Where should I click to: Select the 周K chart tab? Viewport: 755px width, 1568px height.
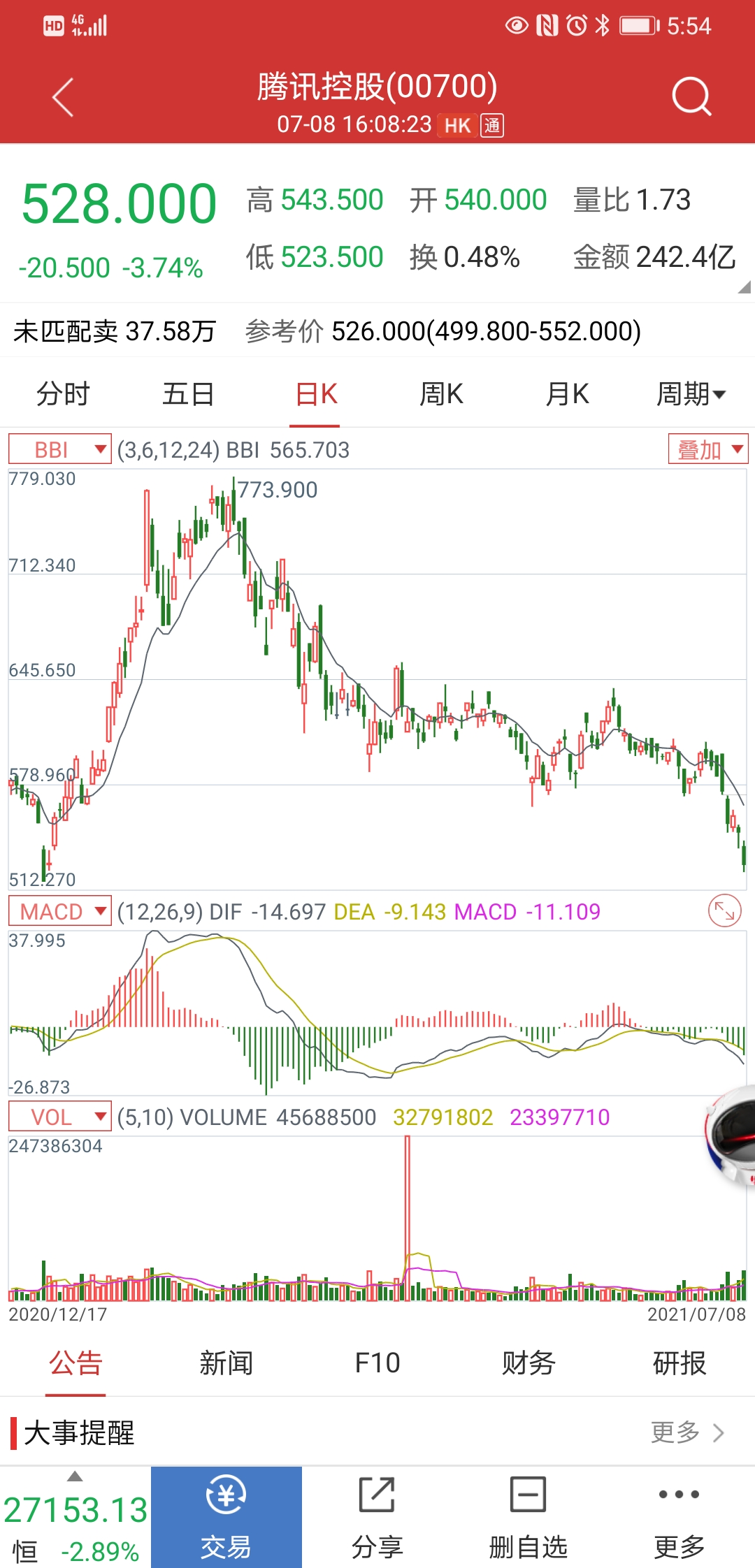(441, 394)
